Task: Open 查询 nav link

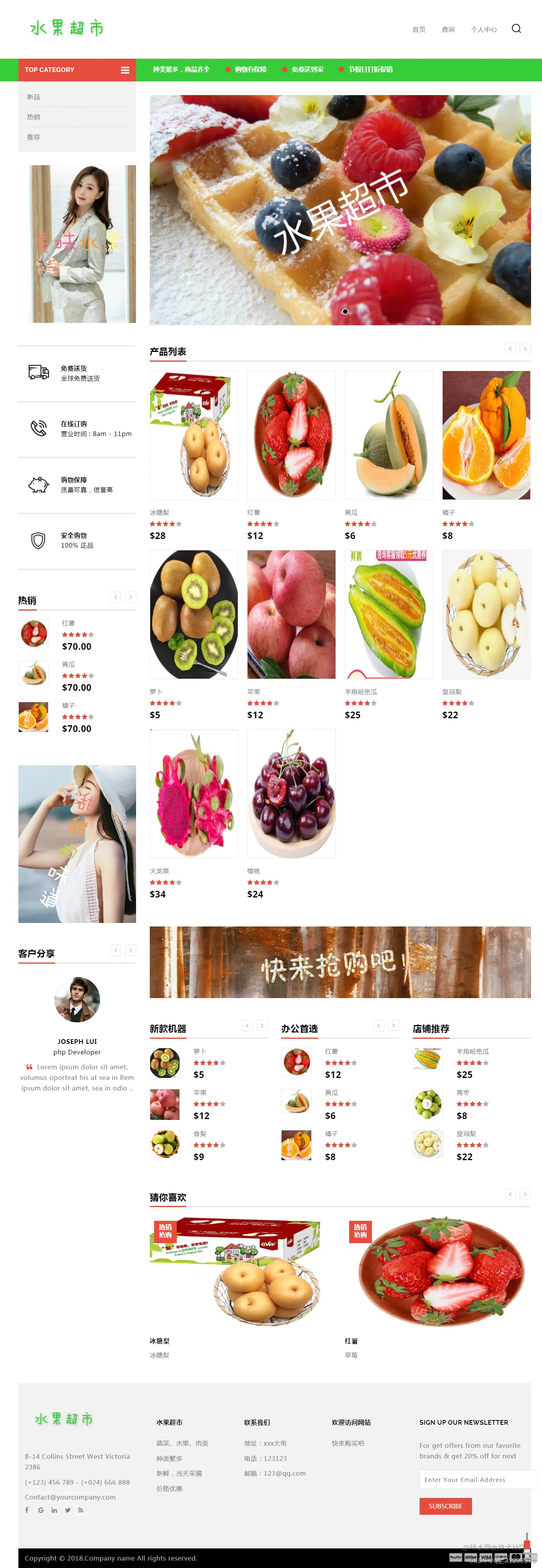Action: 448,29
